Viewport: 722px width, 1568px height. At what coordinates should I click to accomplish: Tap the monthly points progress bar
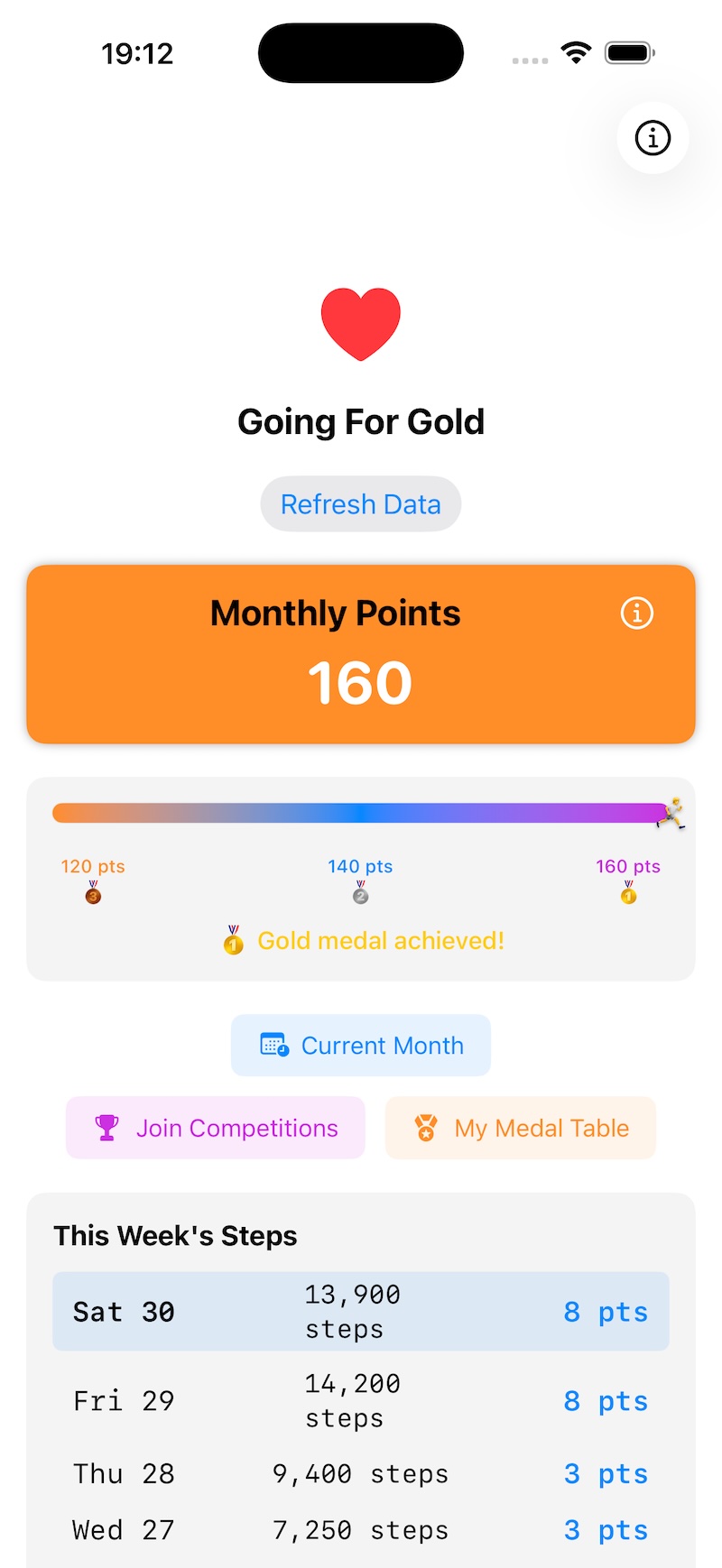(x=361, y=812)
